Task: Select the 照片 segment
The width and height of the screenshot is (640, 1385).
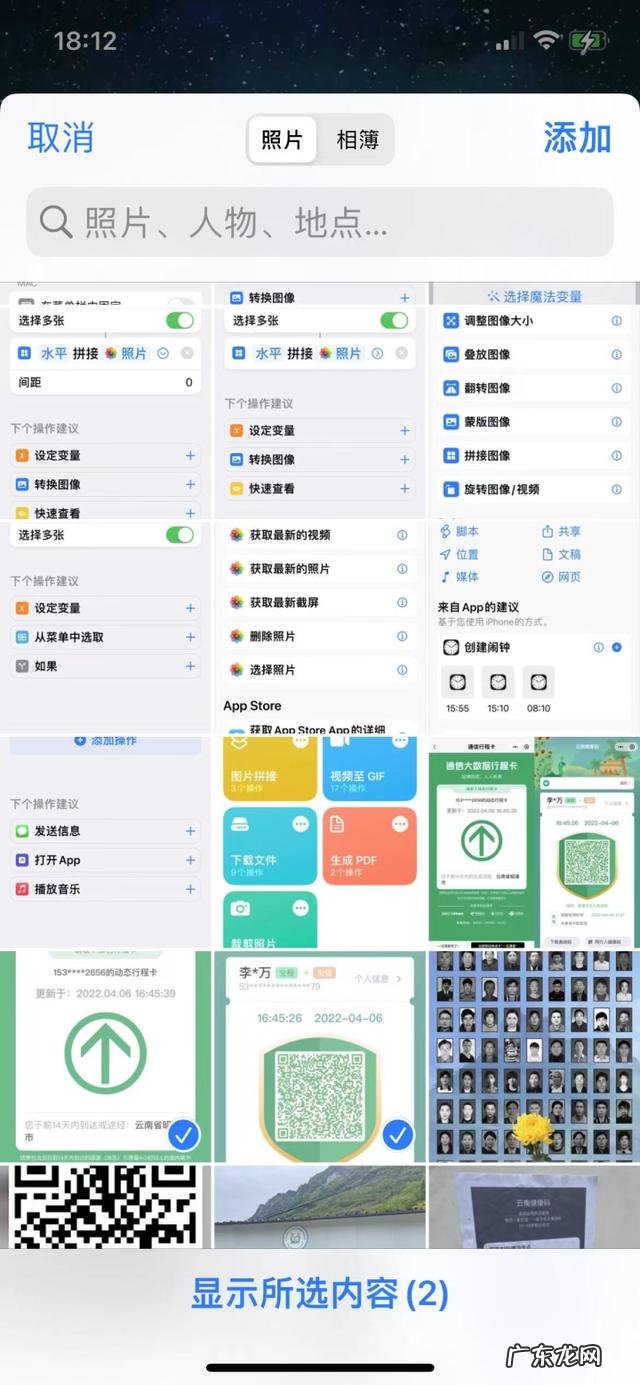Action: pyautogui.click(x=282, y=140)
